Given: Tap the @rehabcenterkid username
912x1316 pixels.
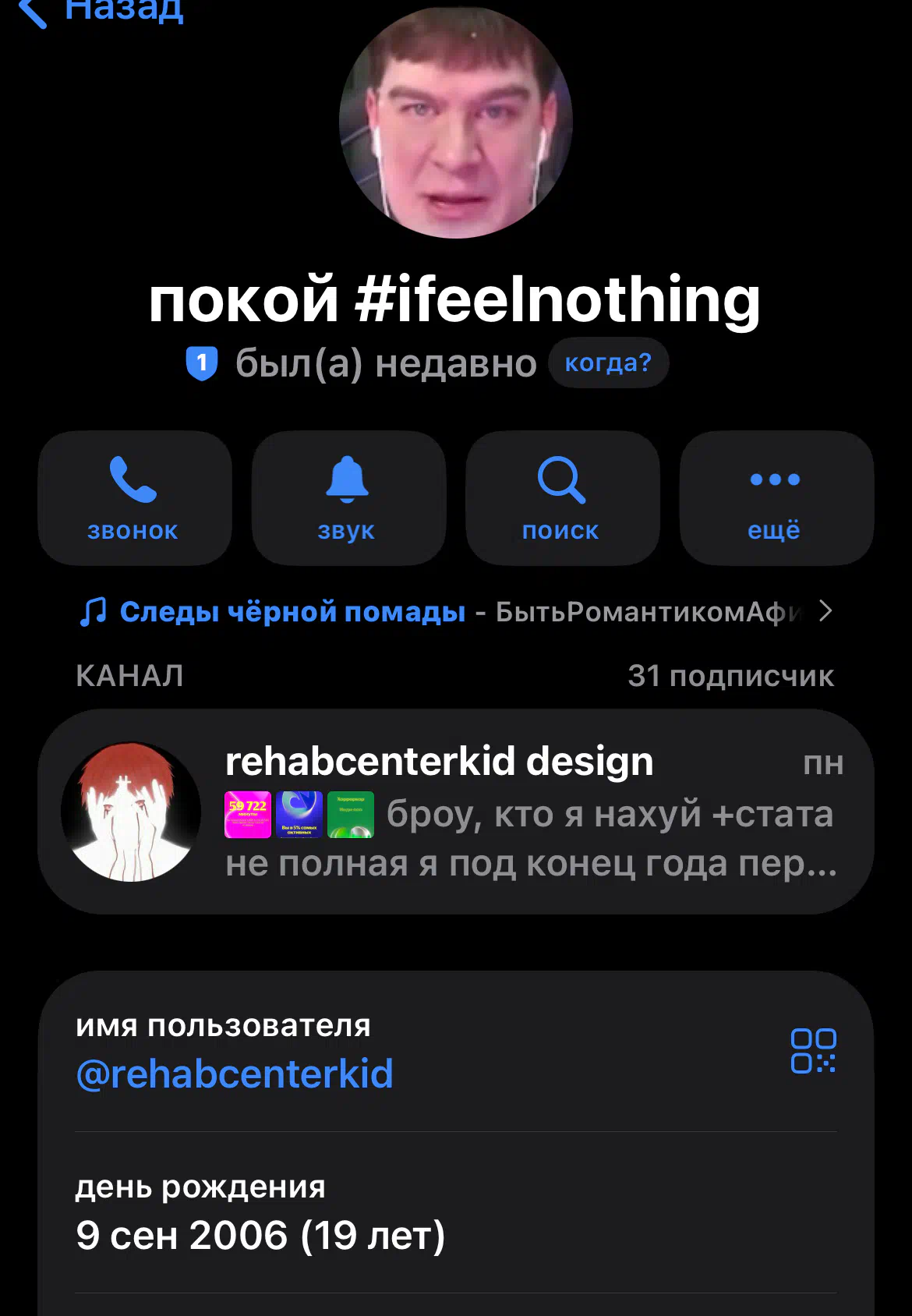Looking at the screenshot, I should coord(235,1074).
